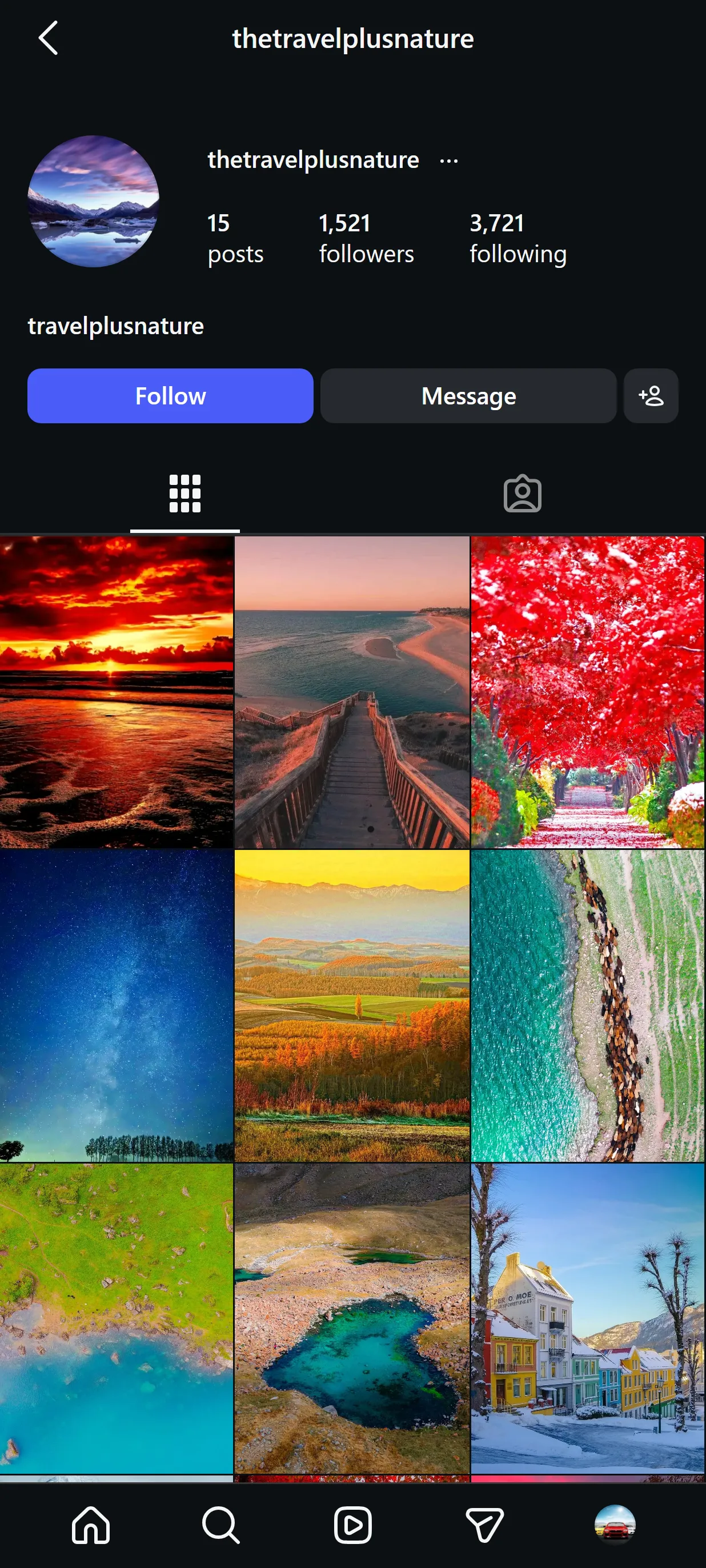The image size is (706, 1568).
Task: Switch to the tagged photos tab
Action: click(x=522, y=494)
